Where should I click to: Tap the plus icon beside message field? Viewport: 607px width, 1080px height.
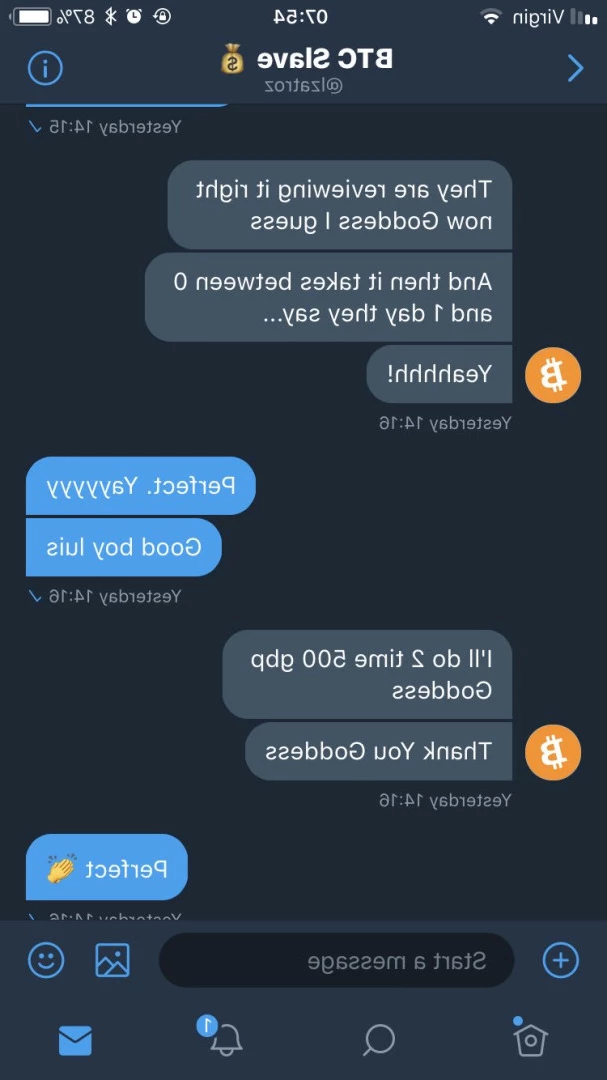(x=560, y=959)
